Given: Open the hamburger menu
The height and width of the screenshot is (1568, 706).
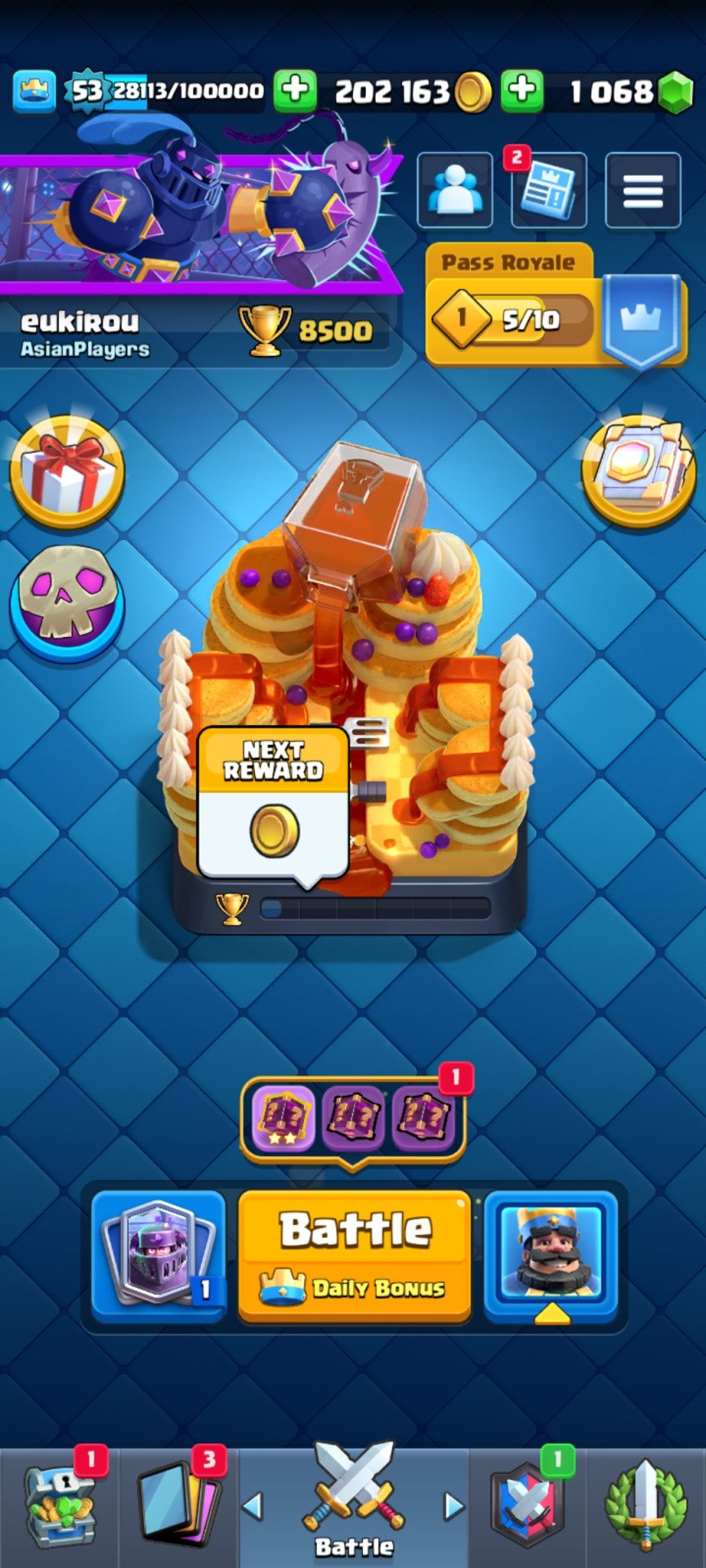Looking at the screenshot, I should point(643,190).
